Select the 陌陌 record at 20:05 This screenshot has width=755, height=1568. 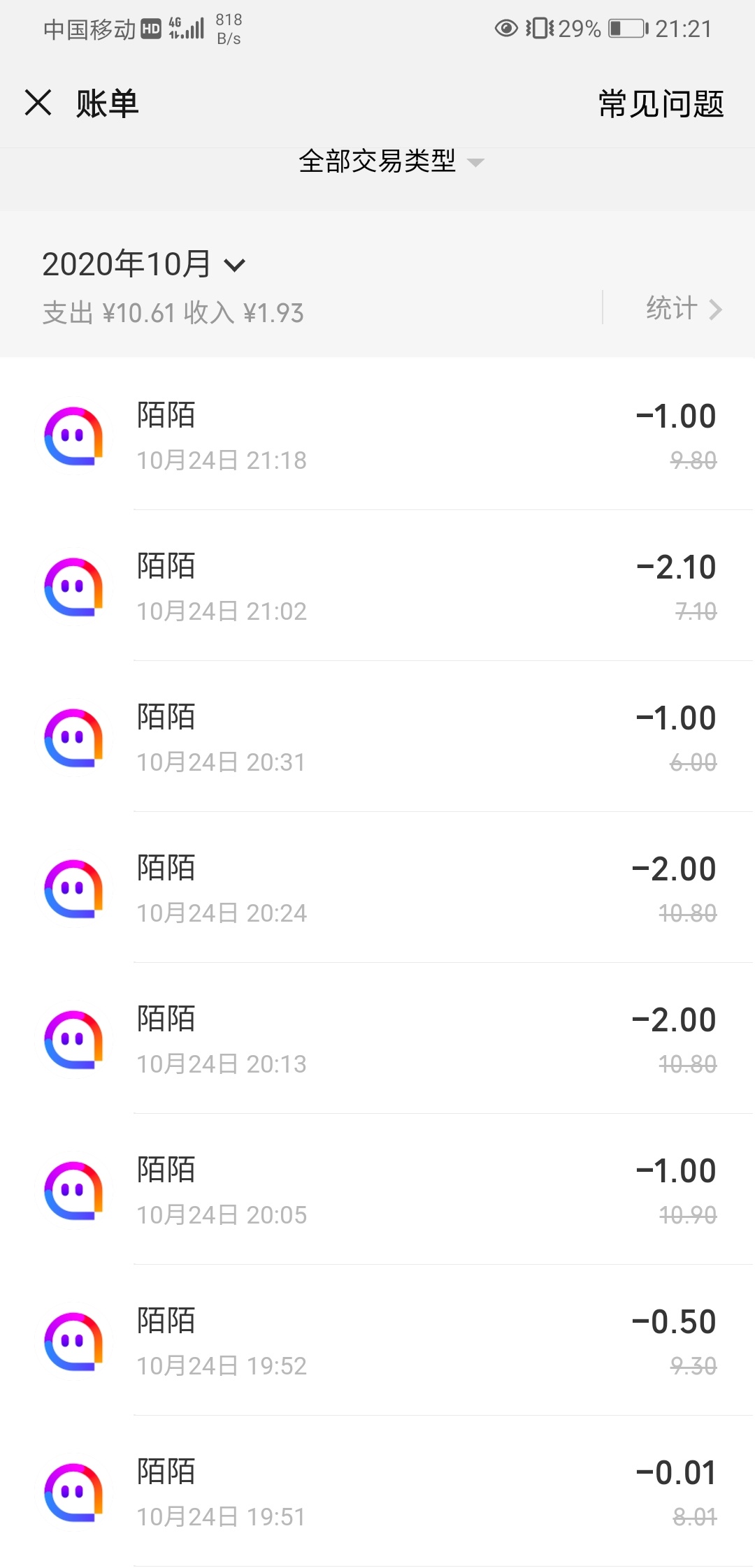pyautogui.click(x=377, y=1189)
